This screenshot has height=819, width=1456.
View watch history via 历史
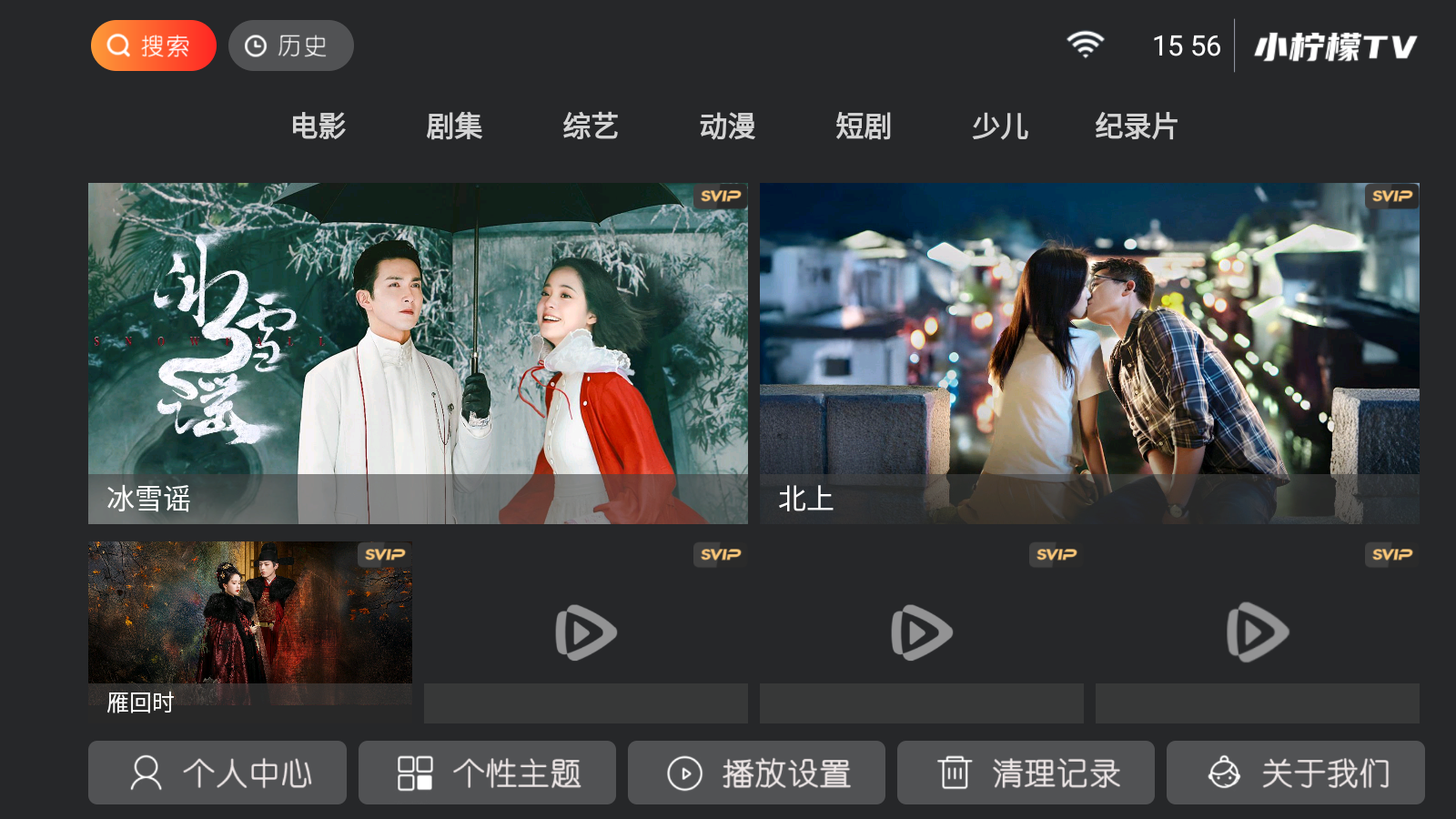click(x=290, y=45)
